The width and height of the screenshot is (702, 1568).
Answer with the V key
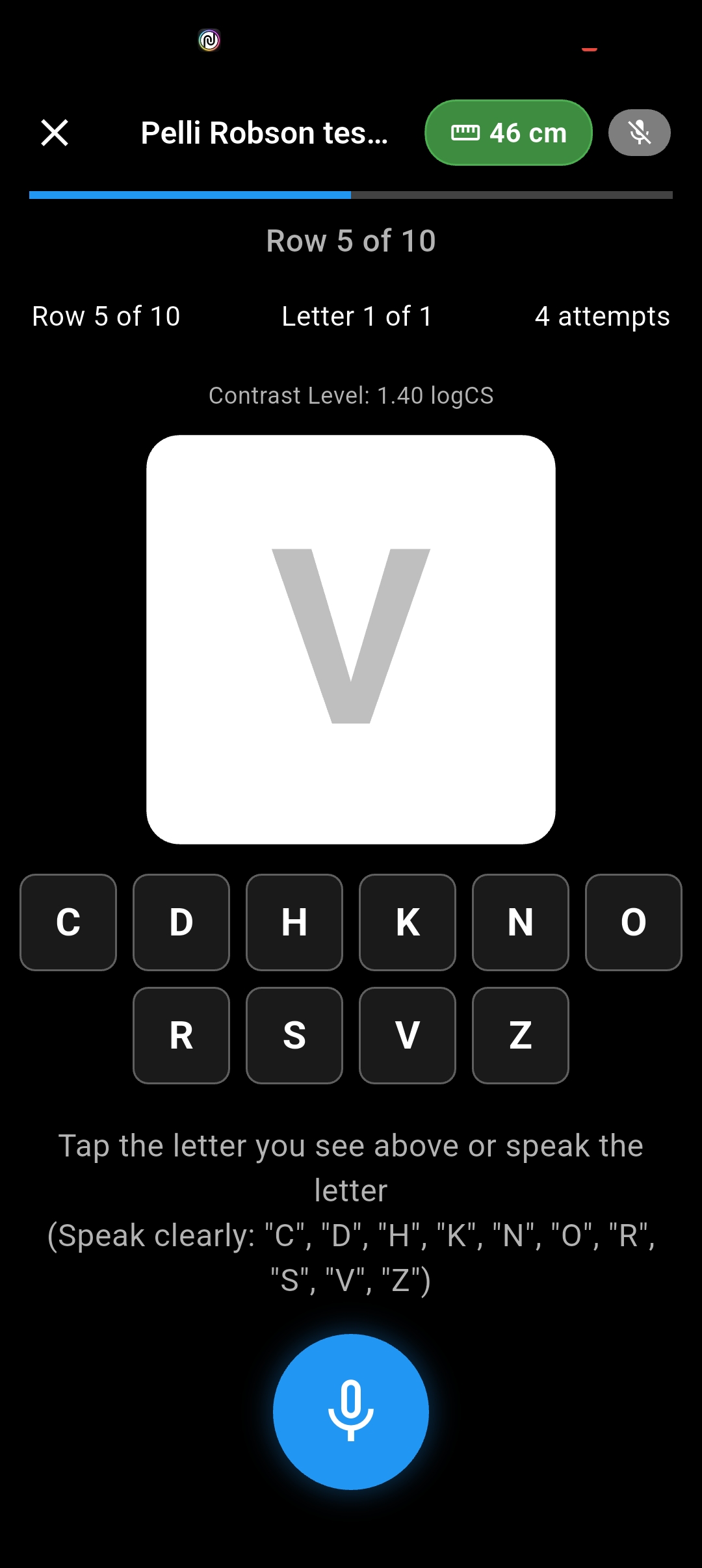(408, 1035)
